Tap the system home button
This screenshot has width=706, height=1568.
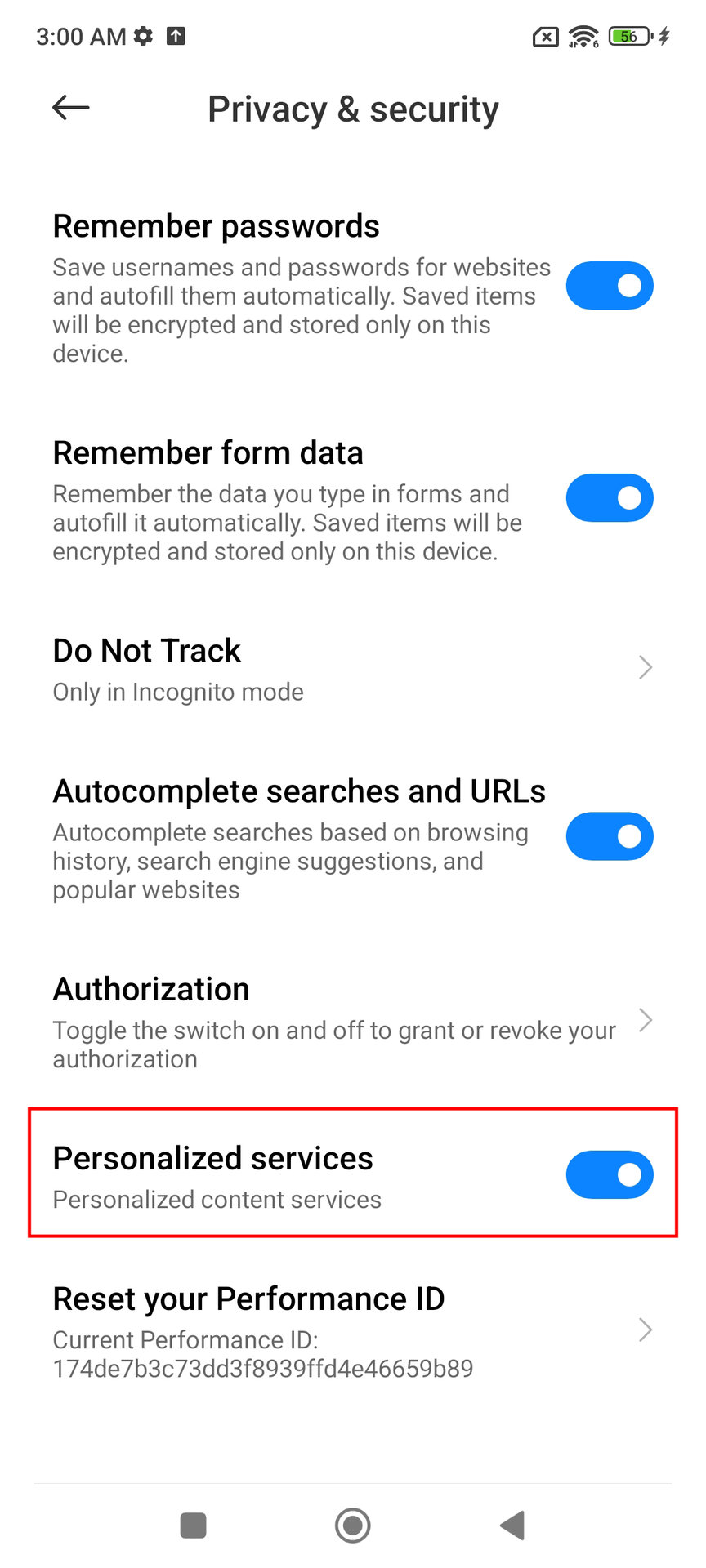tap(353, 1525)
